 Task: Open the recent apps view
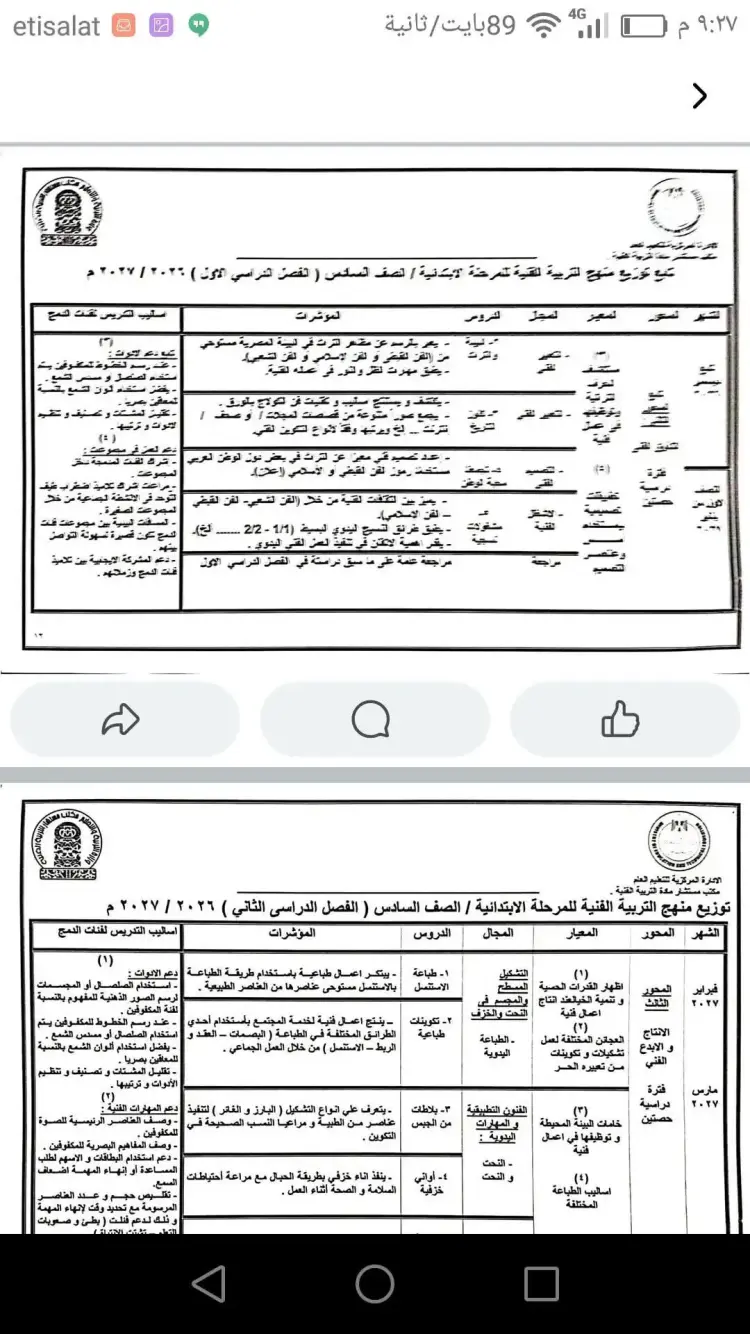point(541,1284)
